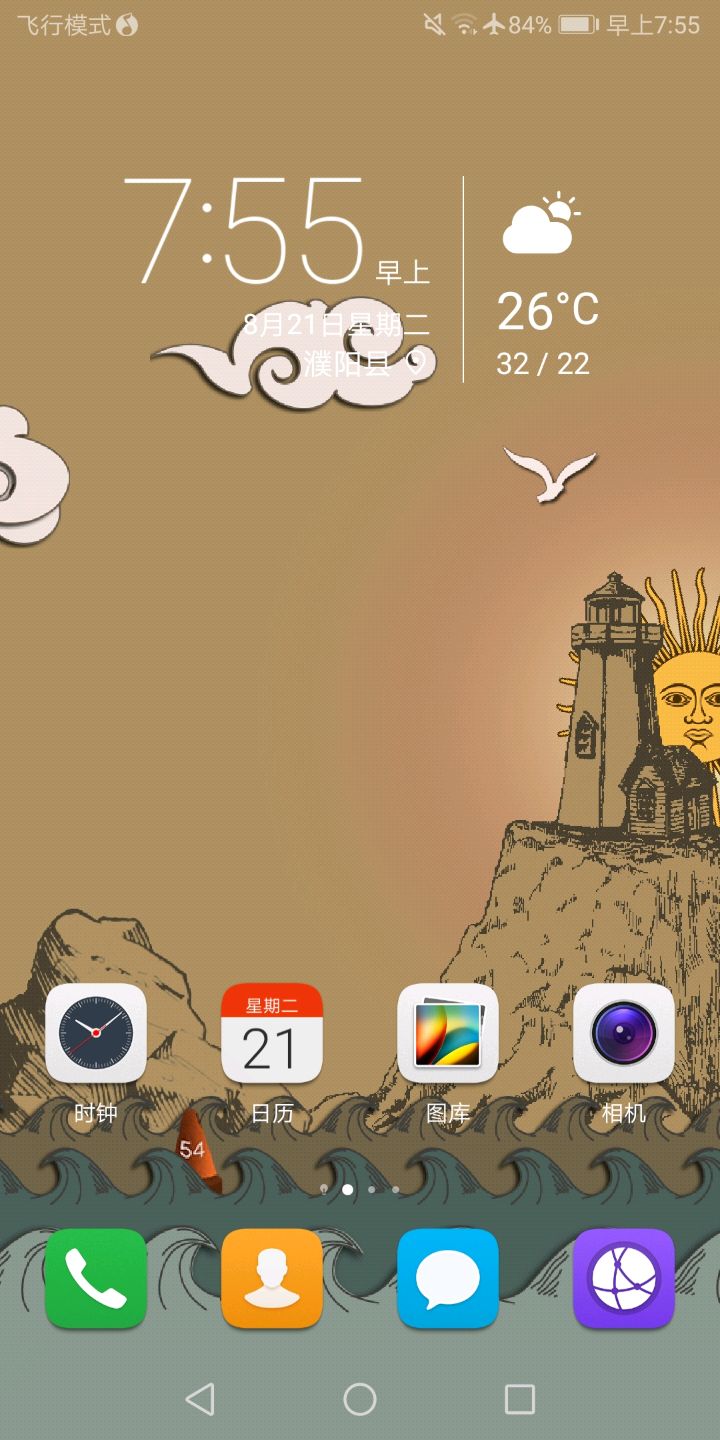Tap the 7:55 clock widget

click(245, 232)
